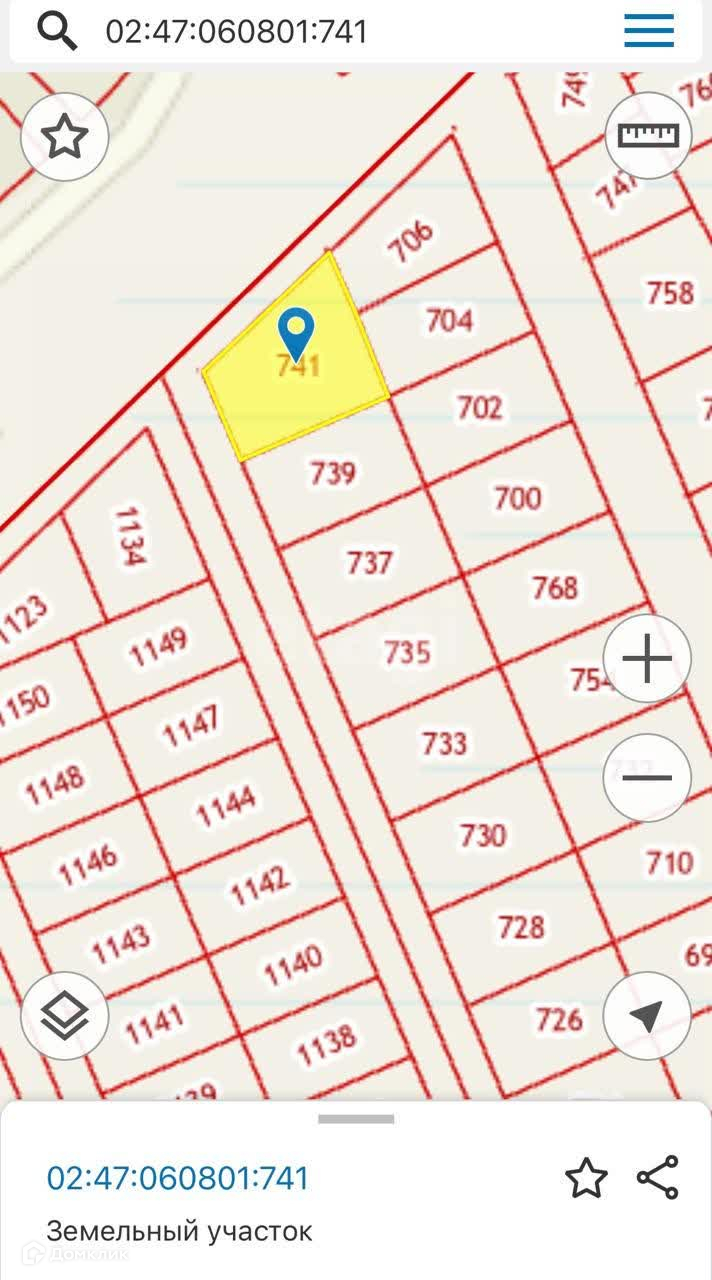The image size is (712, 1280).
Task: Open the hamburger menu
Action: [x=649, y=31]
